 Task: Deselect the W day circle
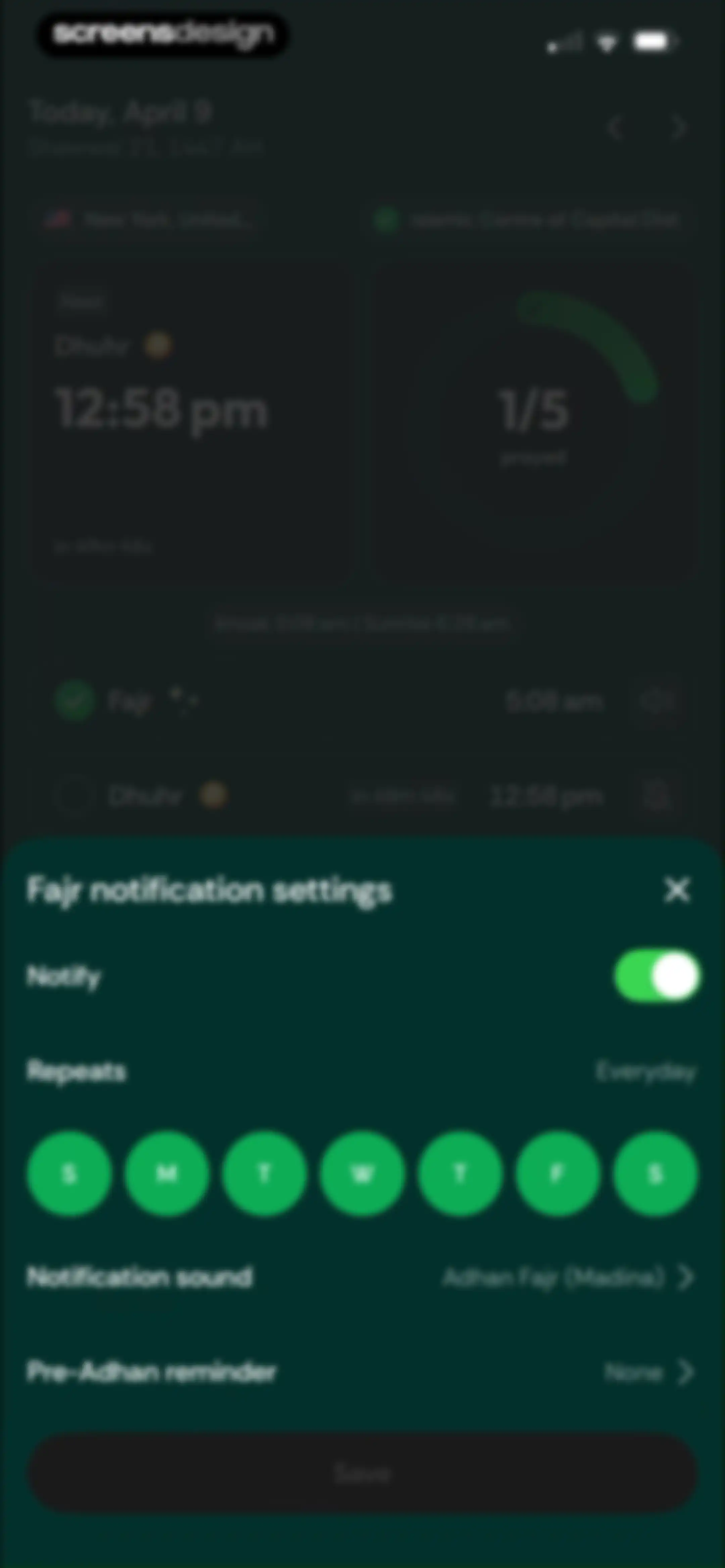point(362,1173)
